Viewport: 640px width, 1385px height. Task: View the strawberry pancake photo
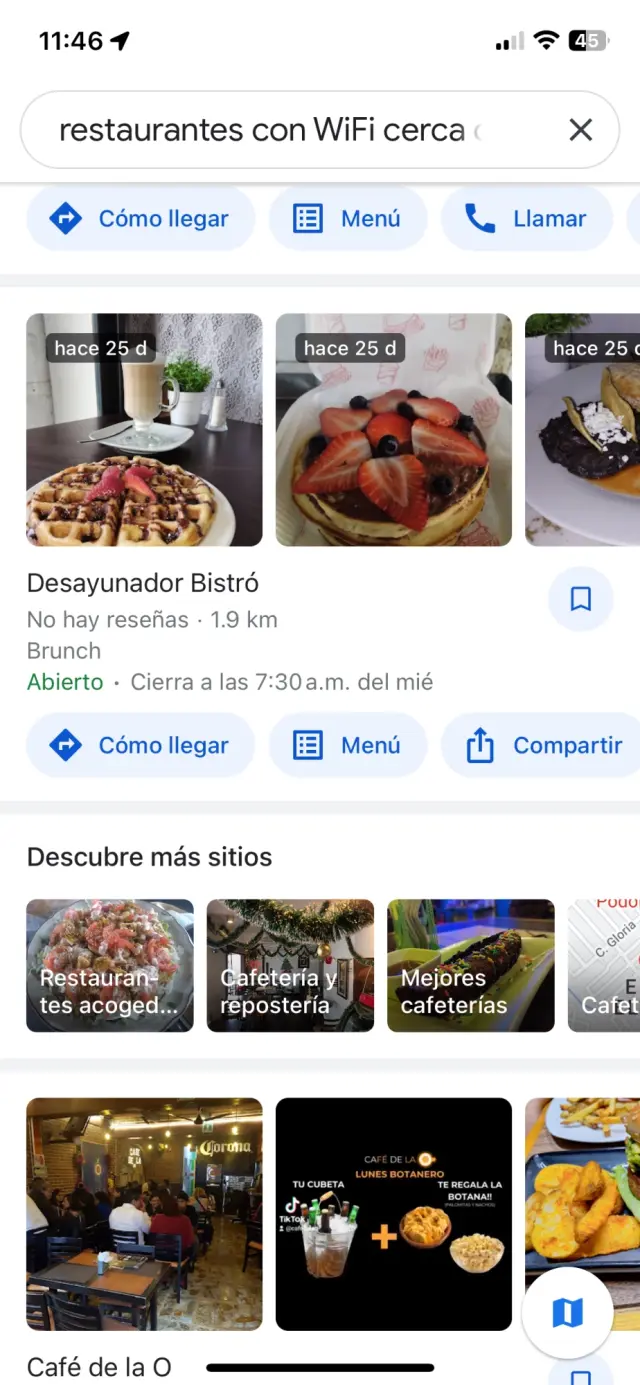(393, 430)
